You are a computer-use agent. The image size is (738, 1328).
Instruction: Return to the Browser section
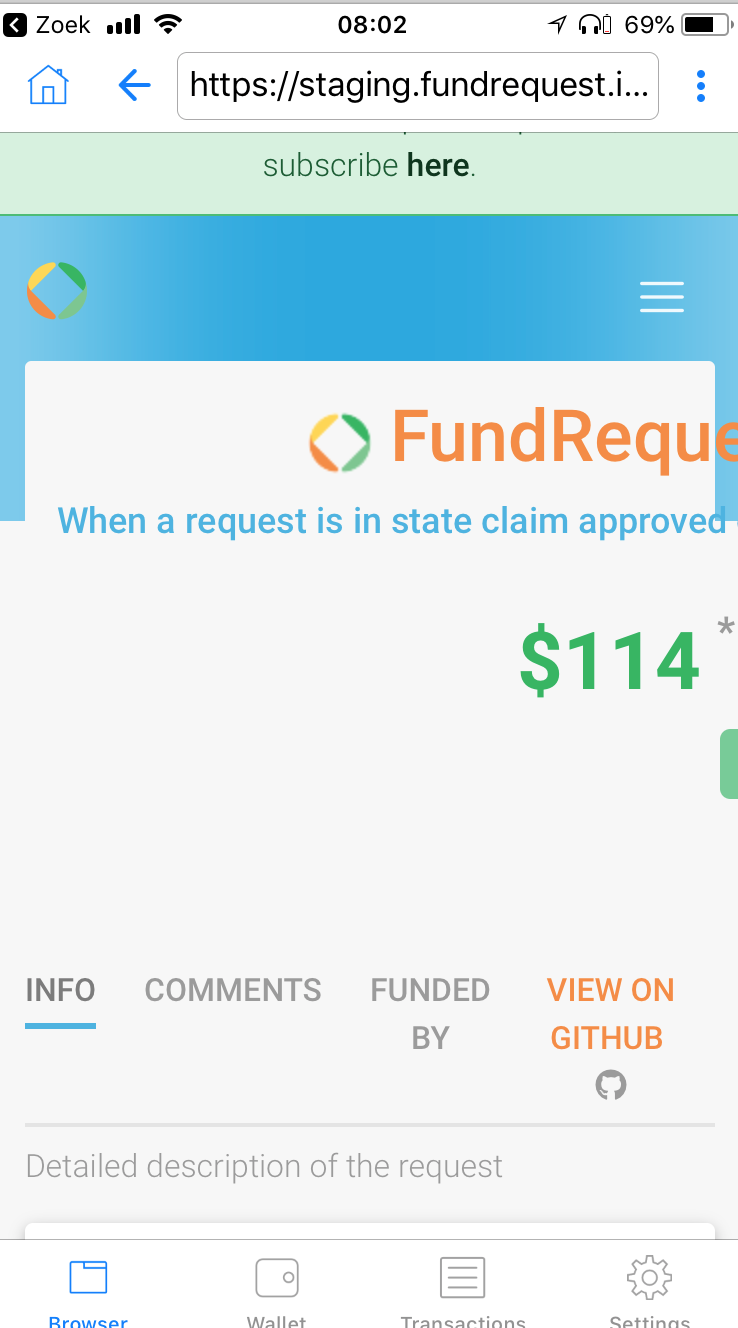88,1290
